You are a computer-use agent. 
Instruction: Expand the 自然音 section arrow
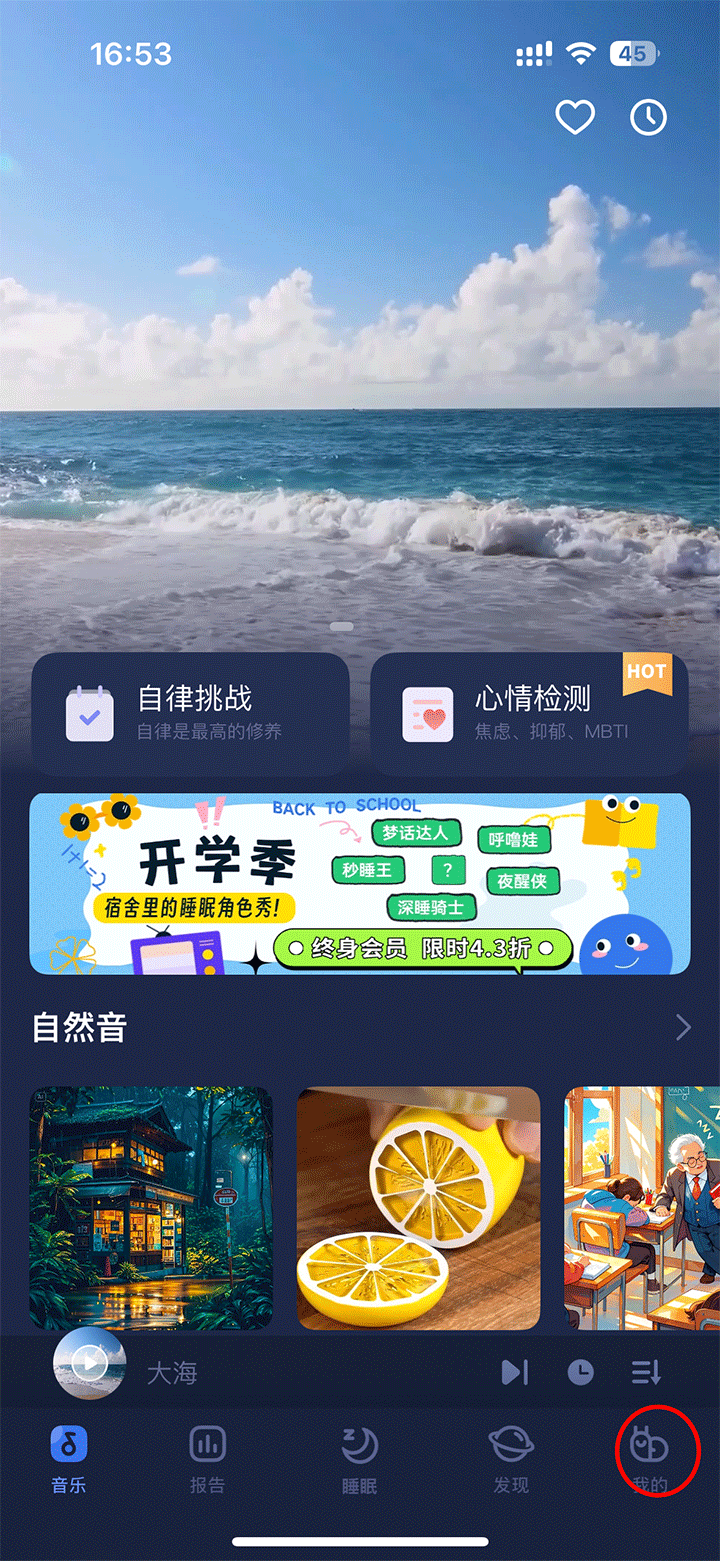point(683,1027)
